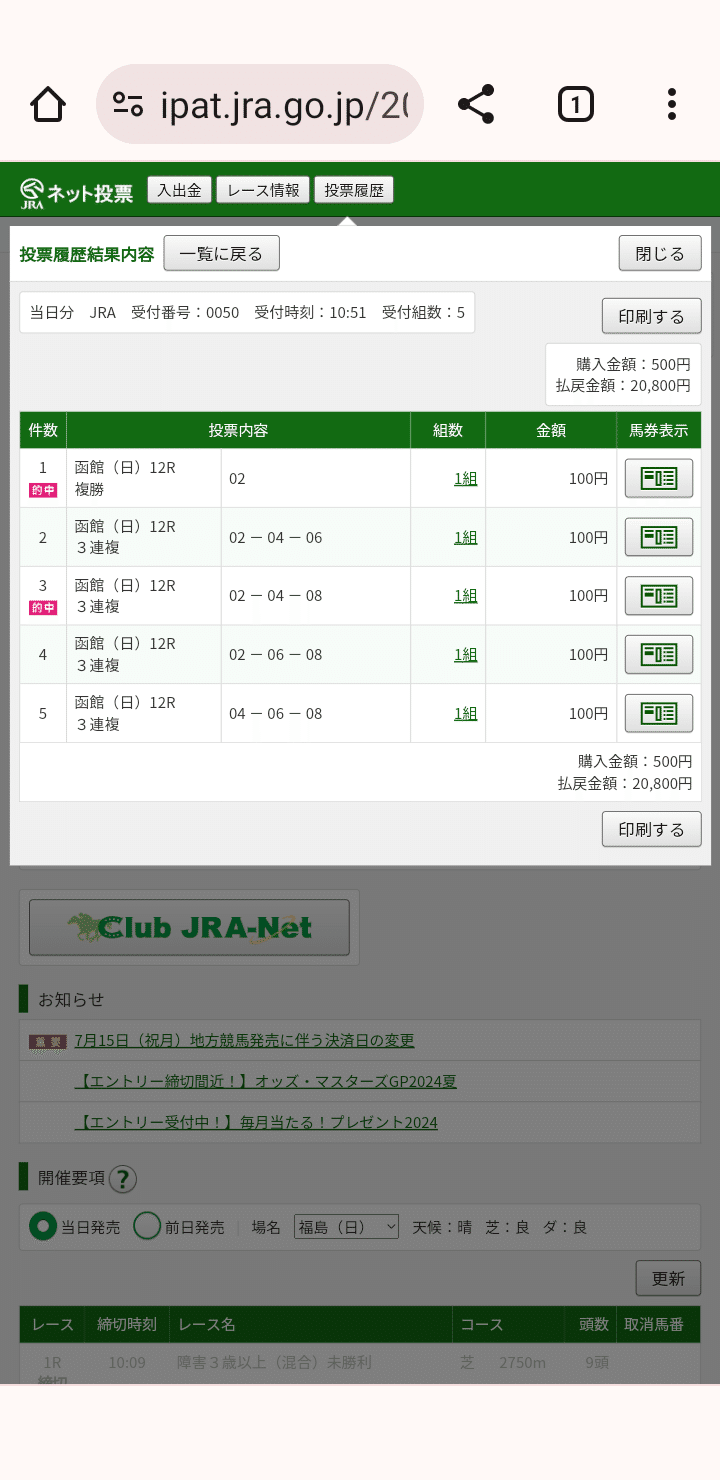This screenshot has width=720, height=1480.
Task: Open the 1組 link for the 複勝 02 bet
Action: [465, 479]
